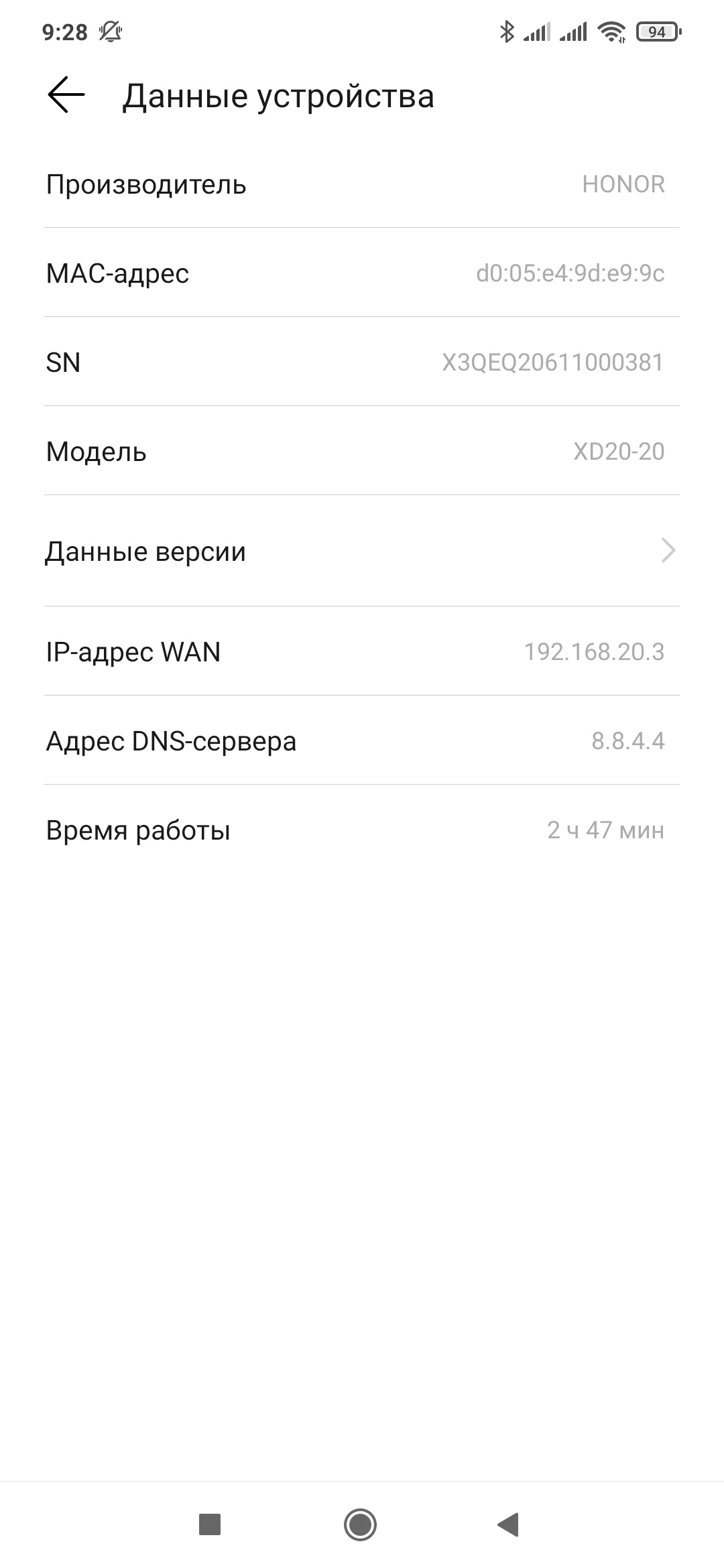
Task: Go back from Данные устройства screen
Action: (66, 95)
